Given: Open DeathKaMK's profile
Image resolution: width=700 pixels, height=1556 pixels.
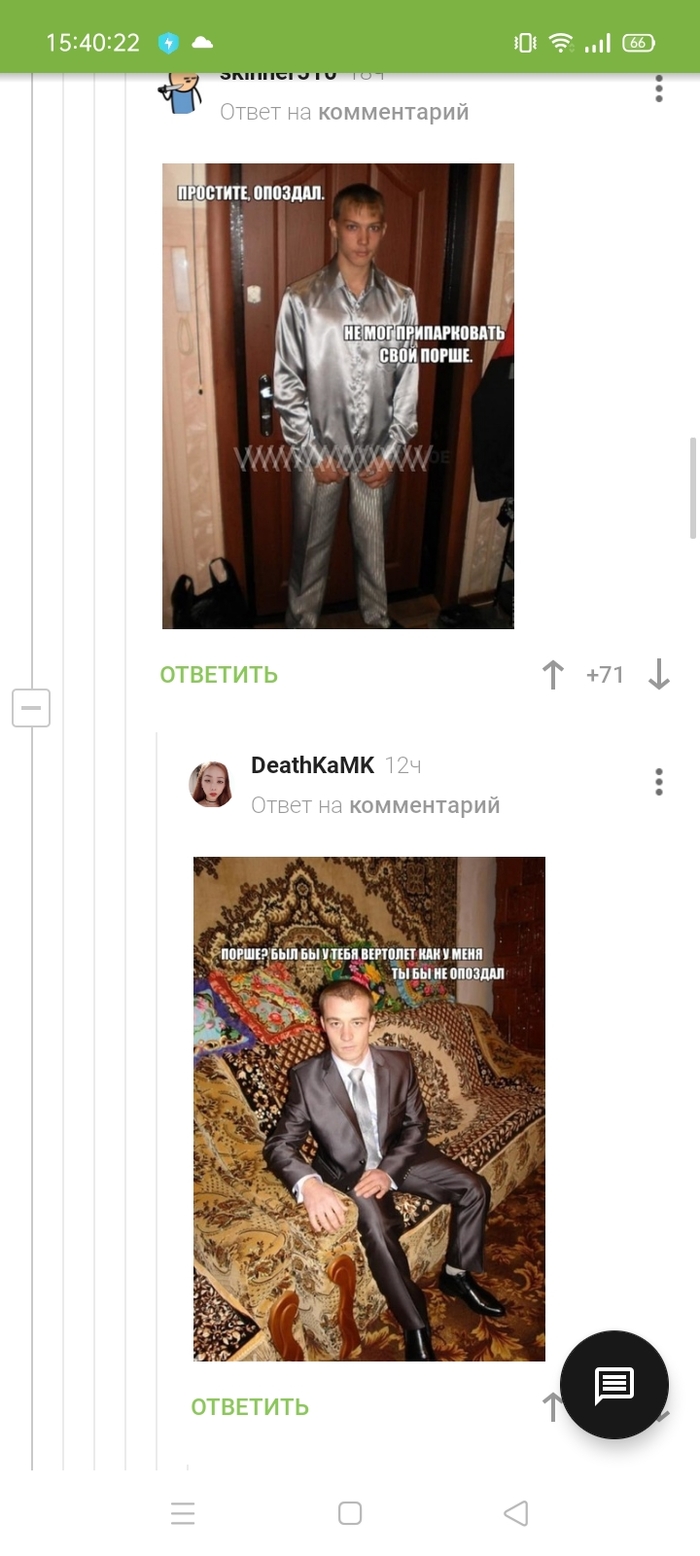Looking at the screenshot, I should coord(312,766).
